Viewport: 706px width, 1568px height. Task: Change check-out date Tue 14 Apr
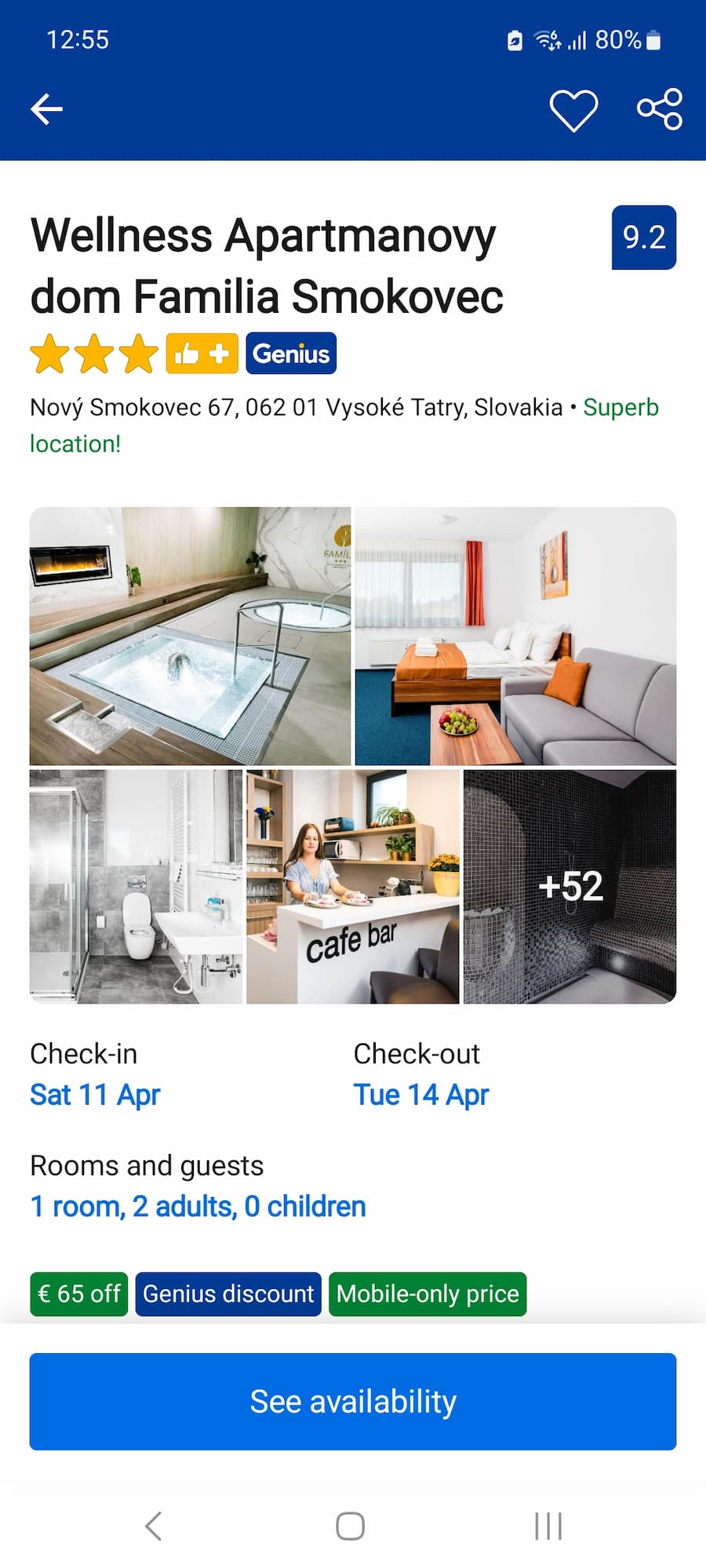coord(421,1094)
